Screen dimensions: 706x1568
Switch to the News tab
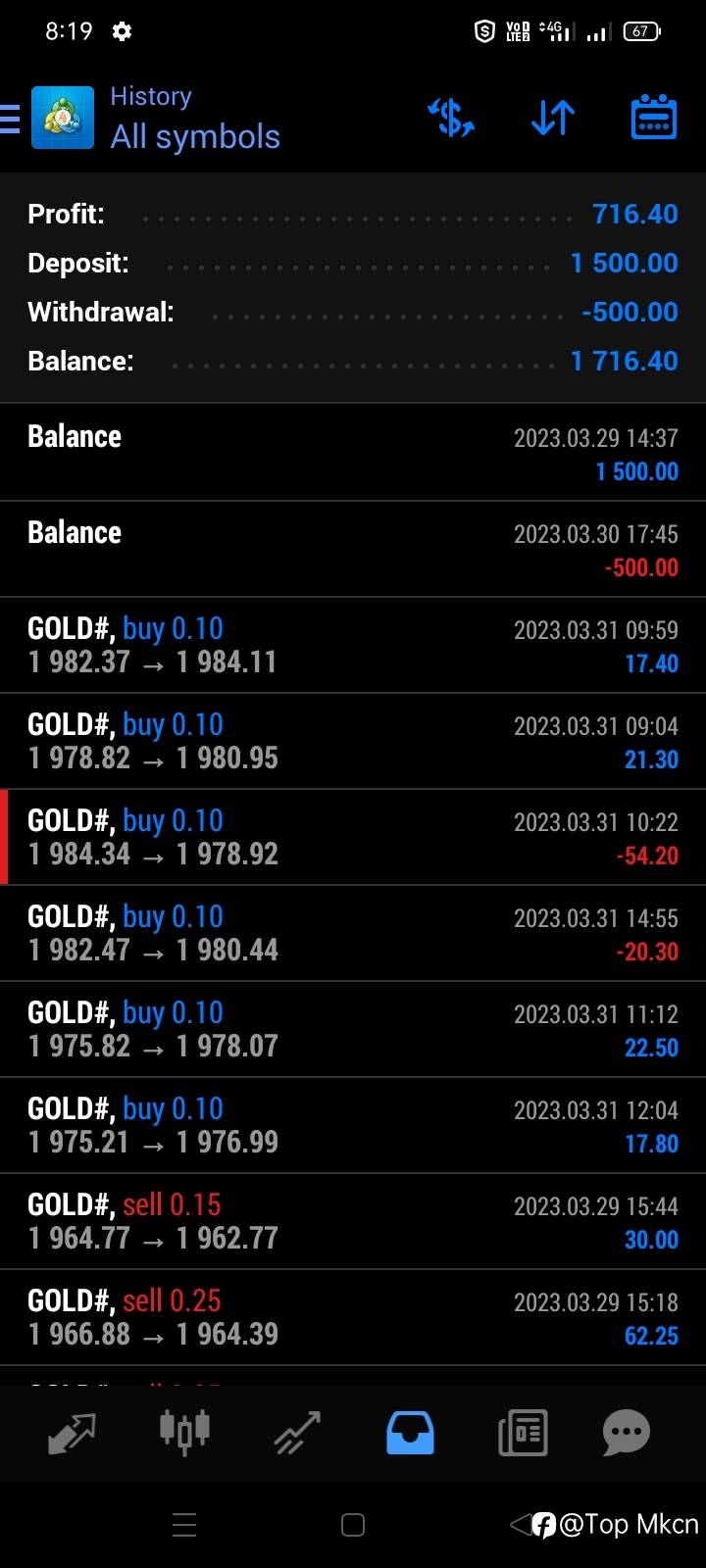tap(523, 1433)
